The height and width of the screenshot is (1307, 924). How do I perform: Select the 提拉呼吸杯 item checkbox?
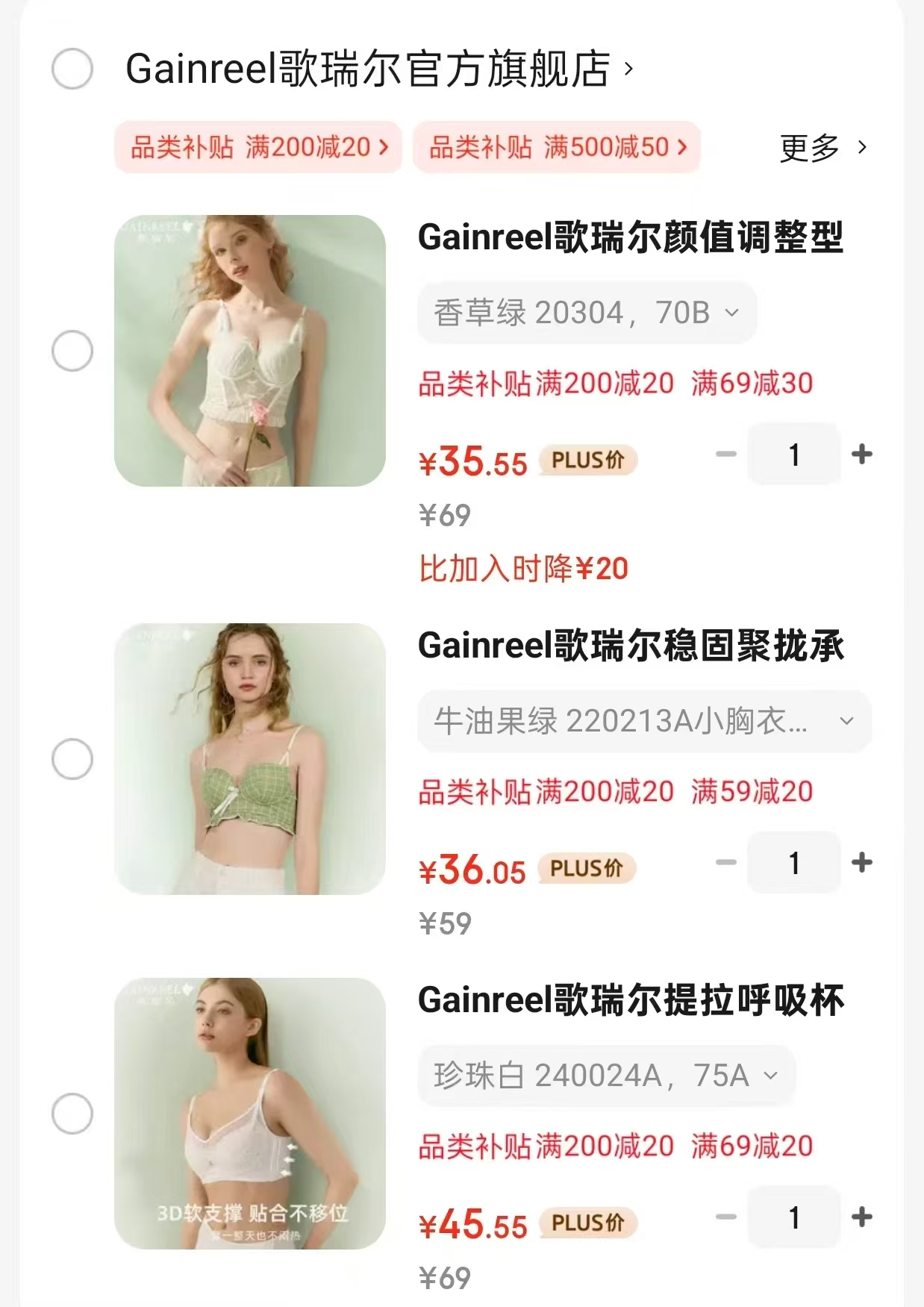click(72, 1114)
